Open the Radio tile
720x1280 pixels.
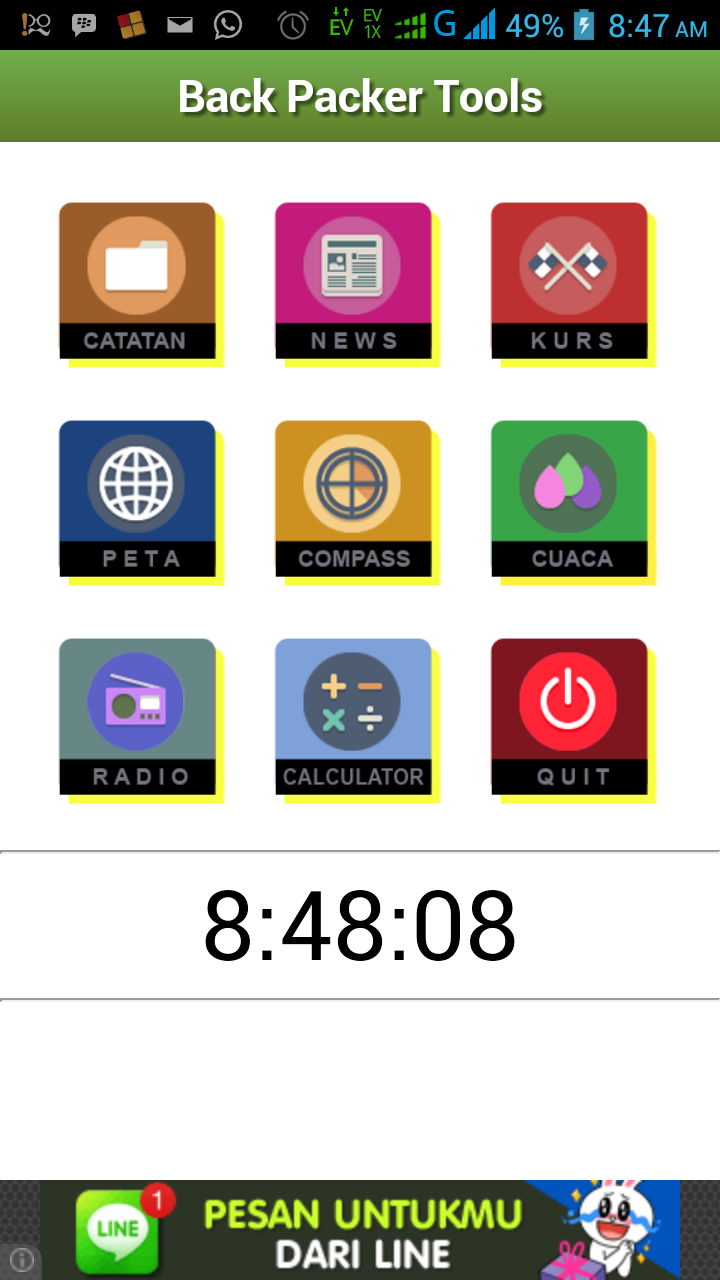(137, 716)
